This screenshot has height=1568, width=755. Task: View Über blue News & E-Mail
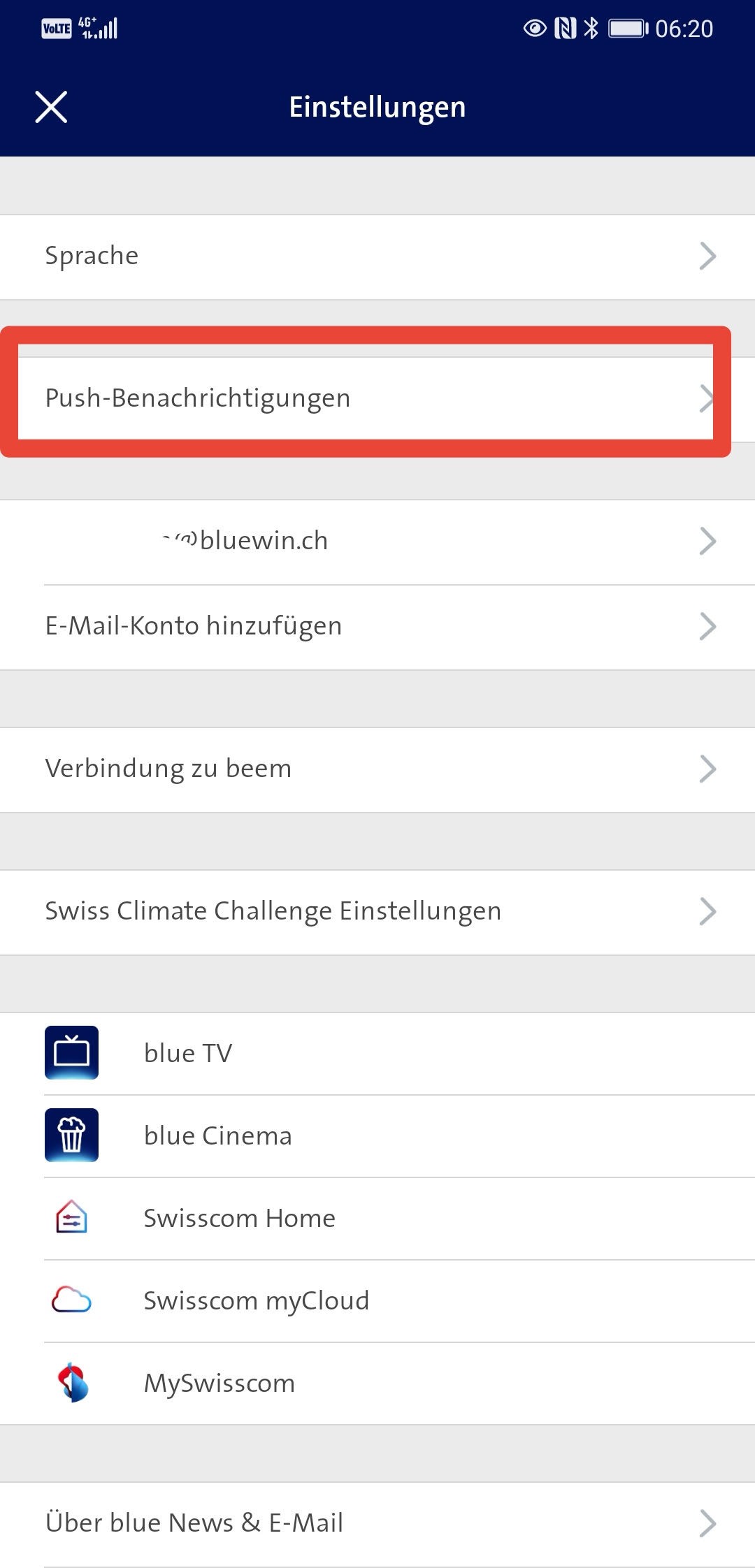coord(377,1523)
